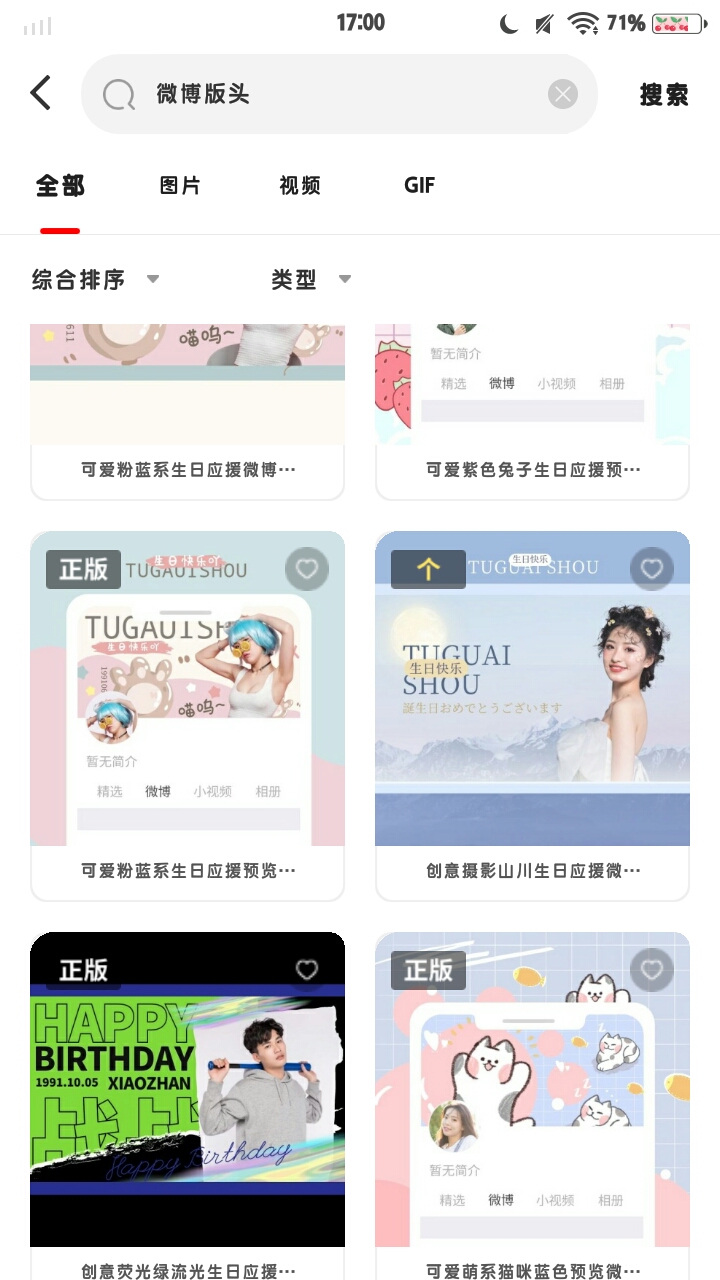This screenshot has height=1280, width=720.
Task: Tap the 正版 badge on cat banner
Action: coord(428,969)
